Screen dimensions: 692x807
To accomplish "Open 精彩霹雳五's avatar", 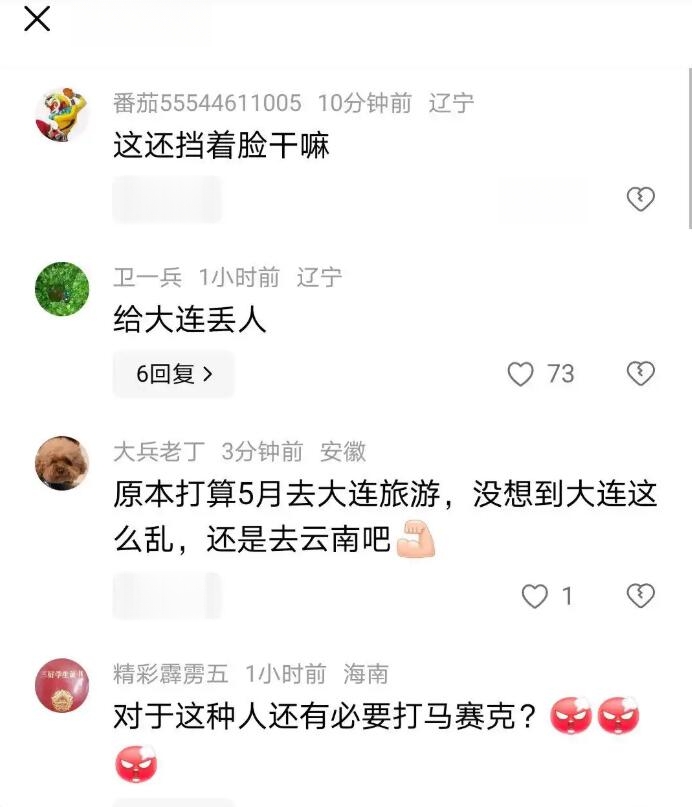I will 62,685.
